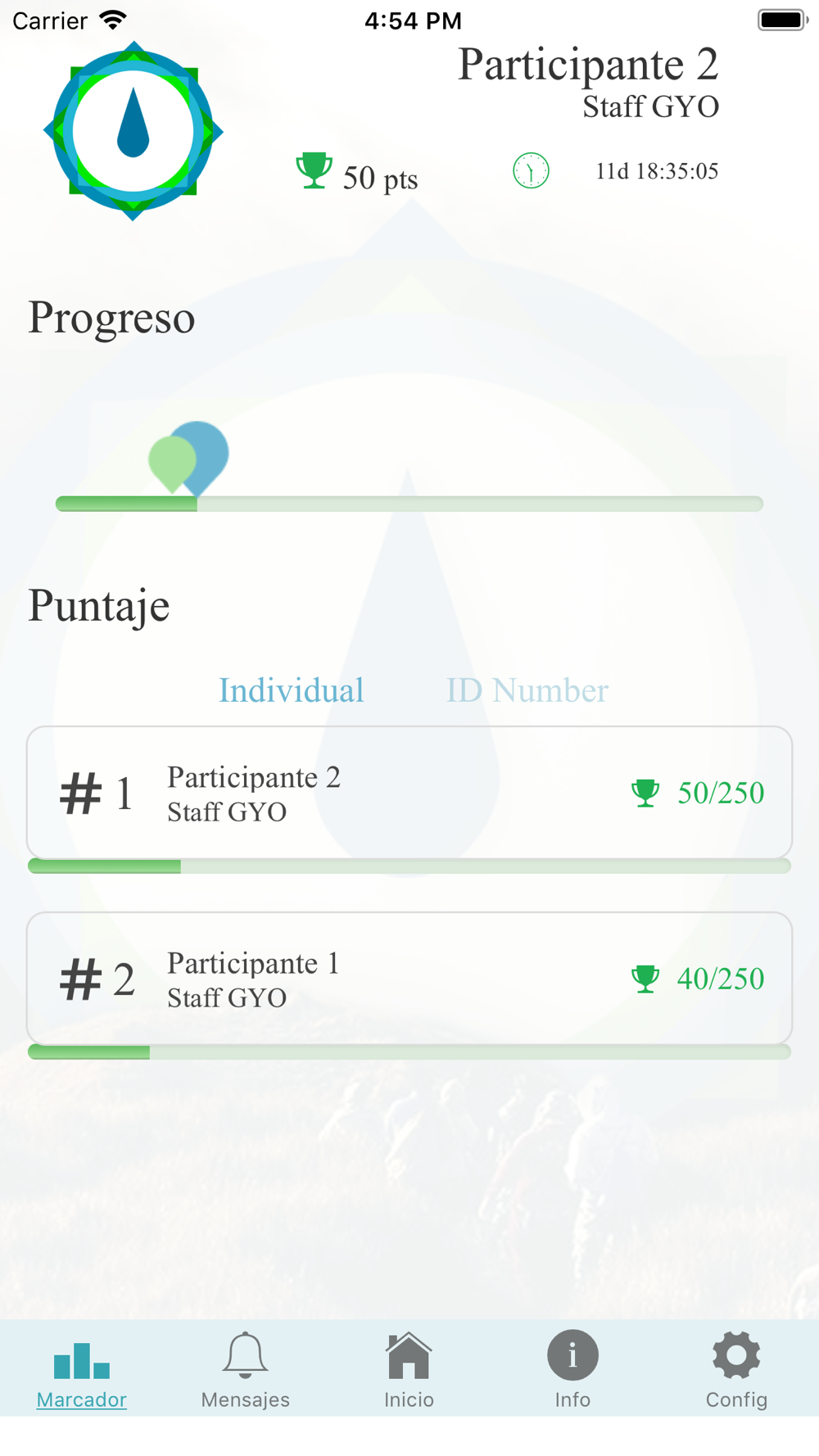Open Participante 1 ranking card
The image size is (819, 1456).
409,979
